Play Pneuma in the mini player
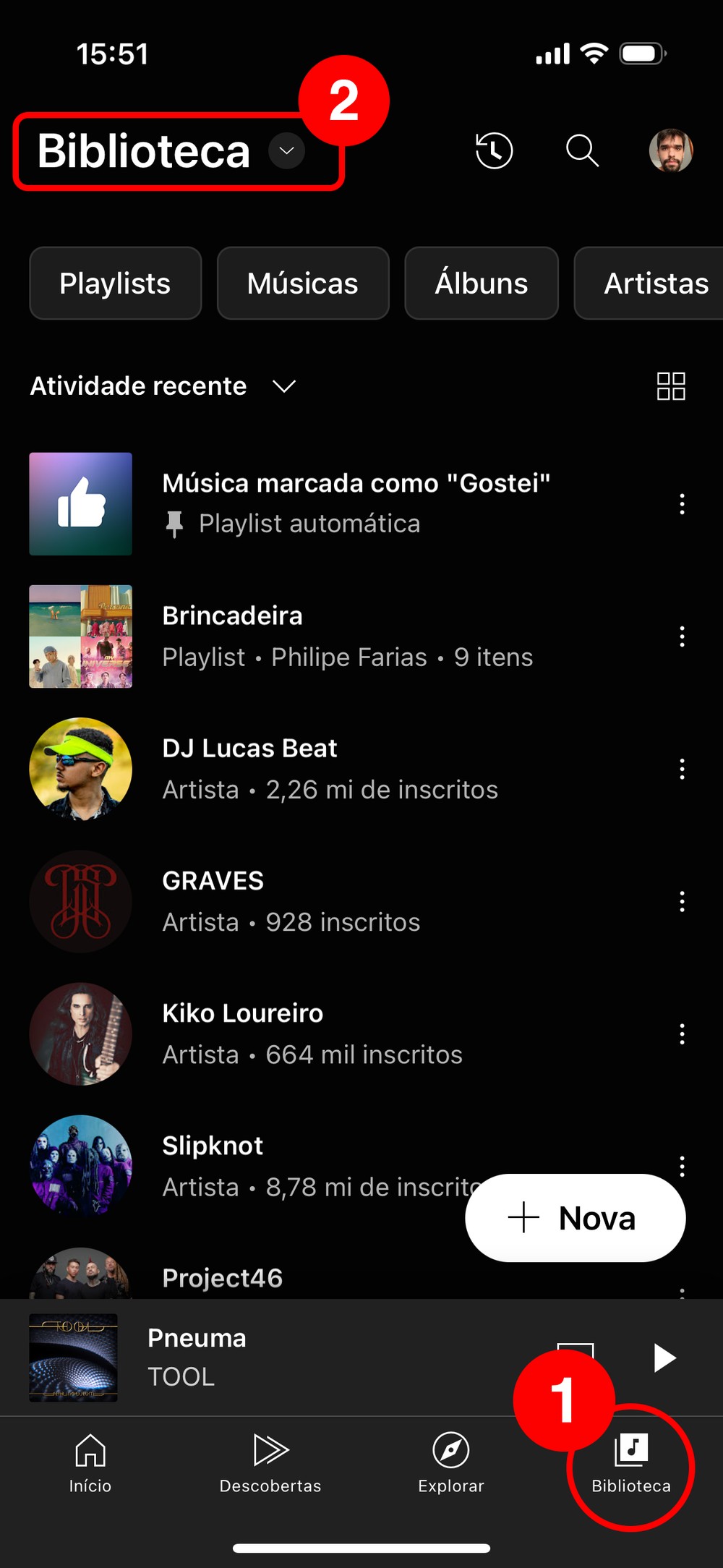723x1568 pixels. click(664, 1358)
